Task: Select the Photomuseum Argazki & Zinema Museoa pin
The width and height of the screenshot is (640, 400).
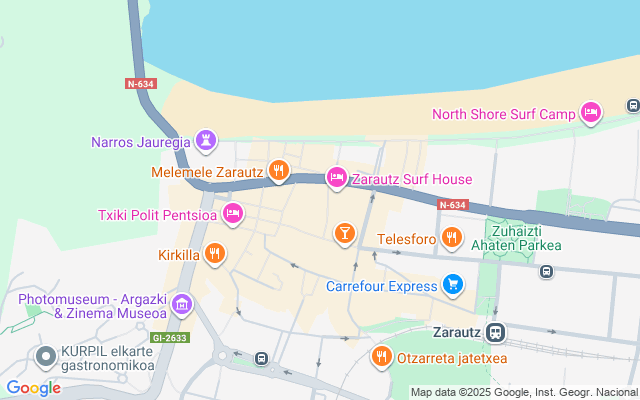Action: coord(182,304)
